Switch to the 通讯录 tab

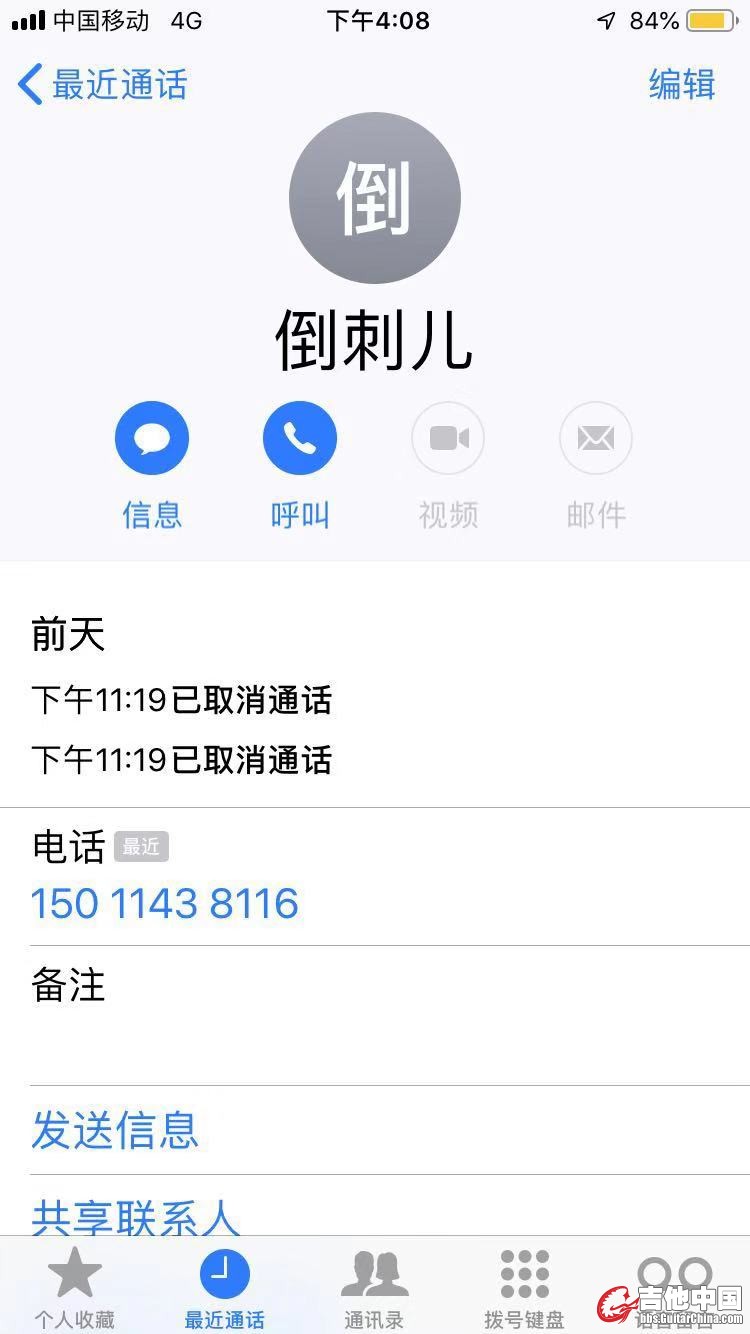374,1288
